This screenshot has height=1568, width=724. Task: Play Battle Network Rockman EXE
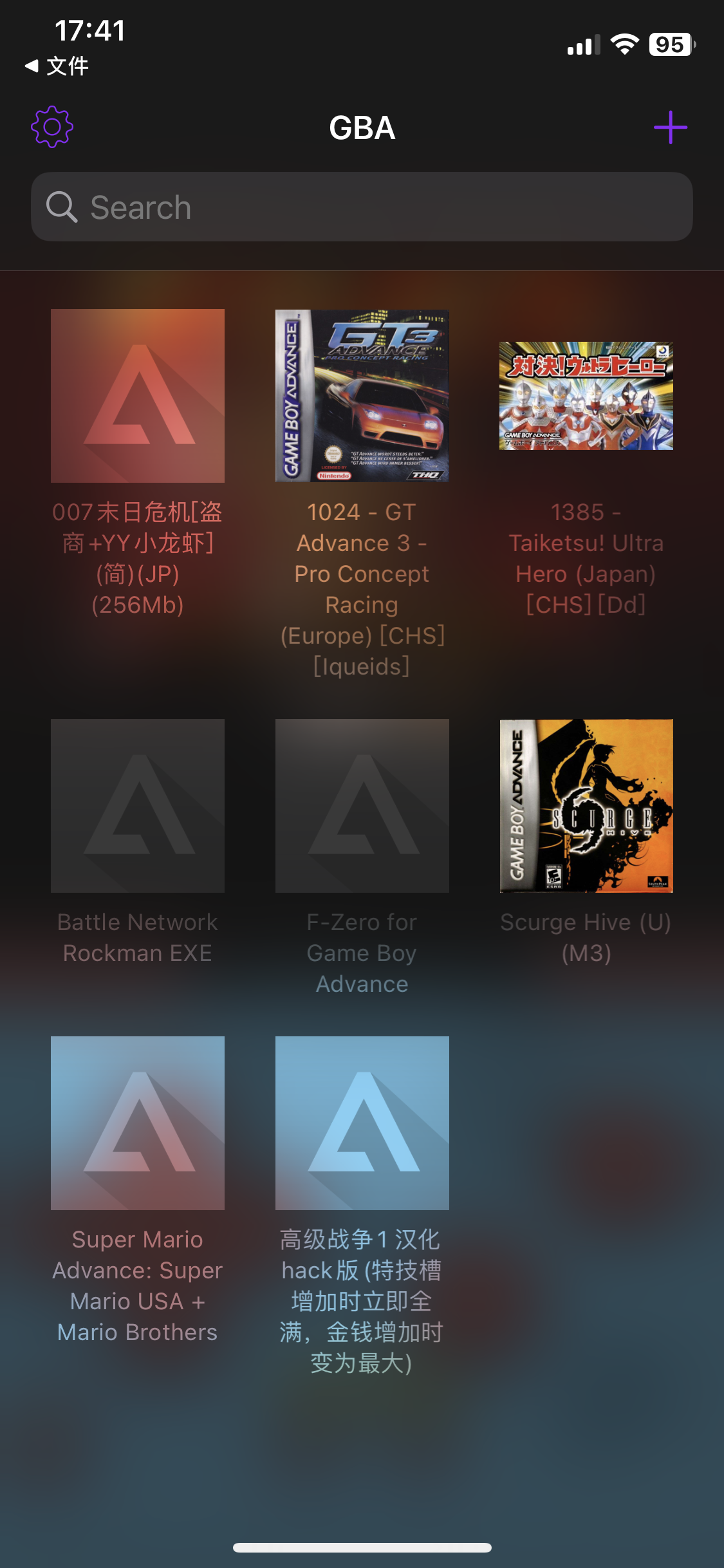coord(138,805)
